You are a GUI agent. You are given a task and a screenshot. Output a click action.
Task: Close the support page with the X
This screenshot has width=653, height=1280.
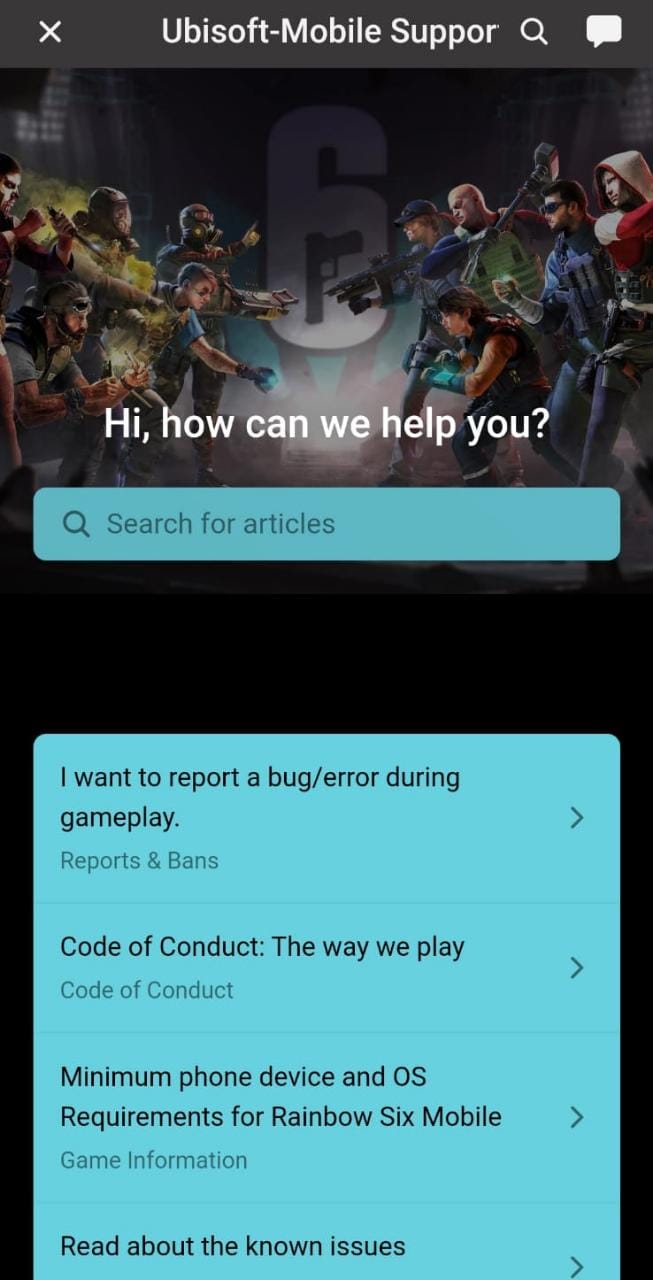pyautogui.click(x=49, y=33)
